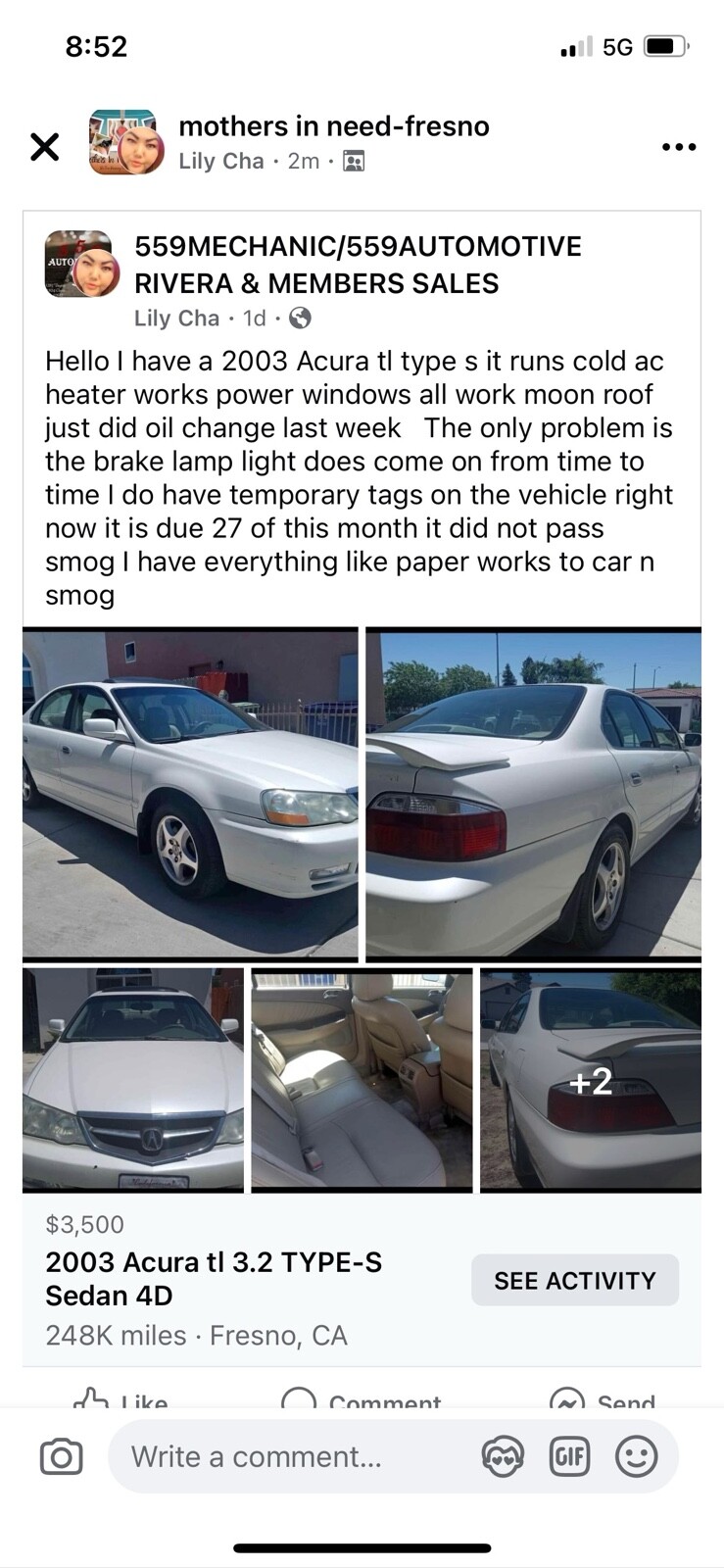Open the three-dot overflow menu
724x1568 pixels.
pyautogui.click(x=679, y=147)
